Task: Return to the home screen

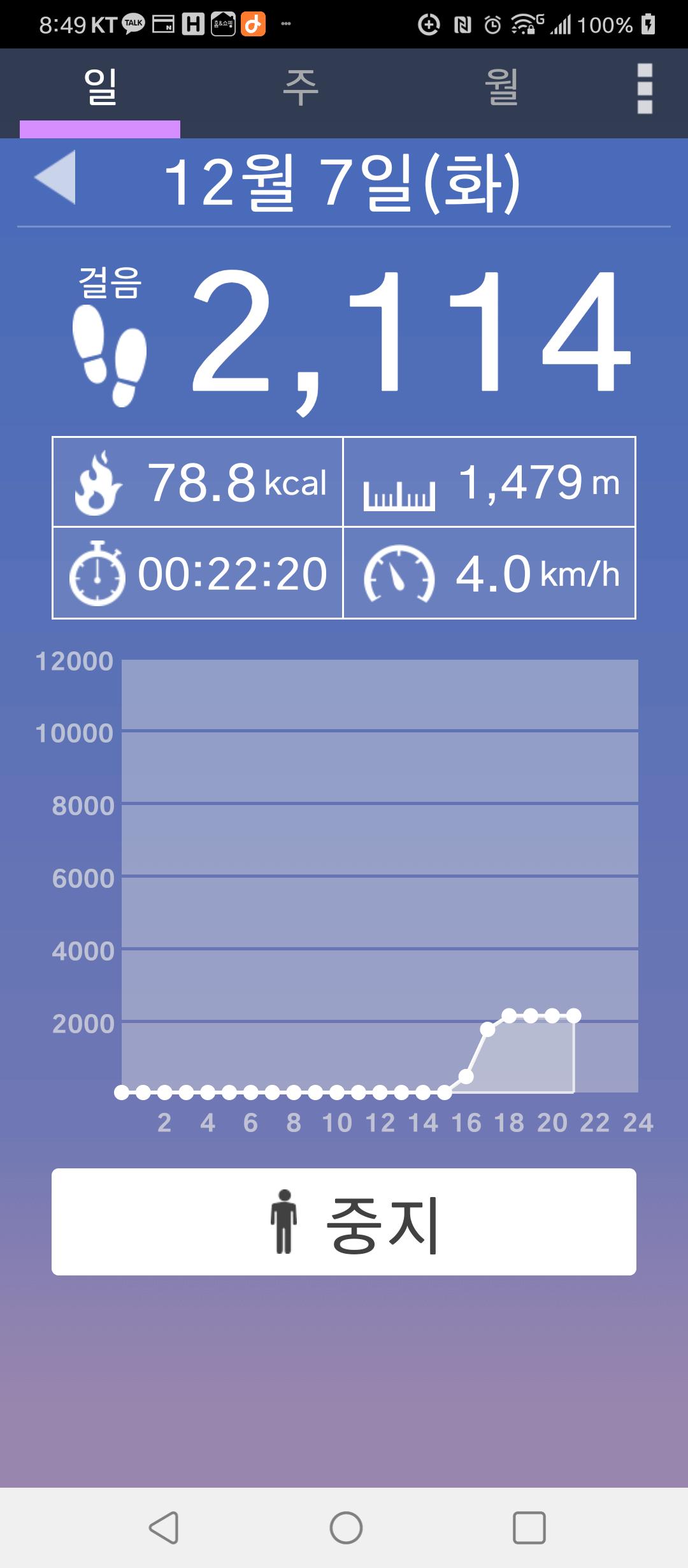Action: pos(346,1527)
